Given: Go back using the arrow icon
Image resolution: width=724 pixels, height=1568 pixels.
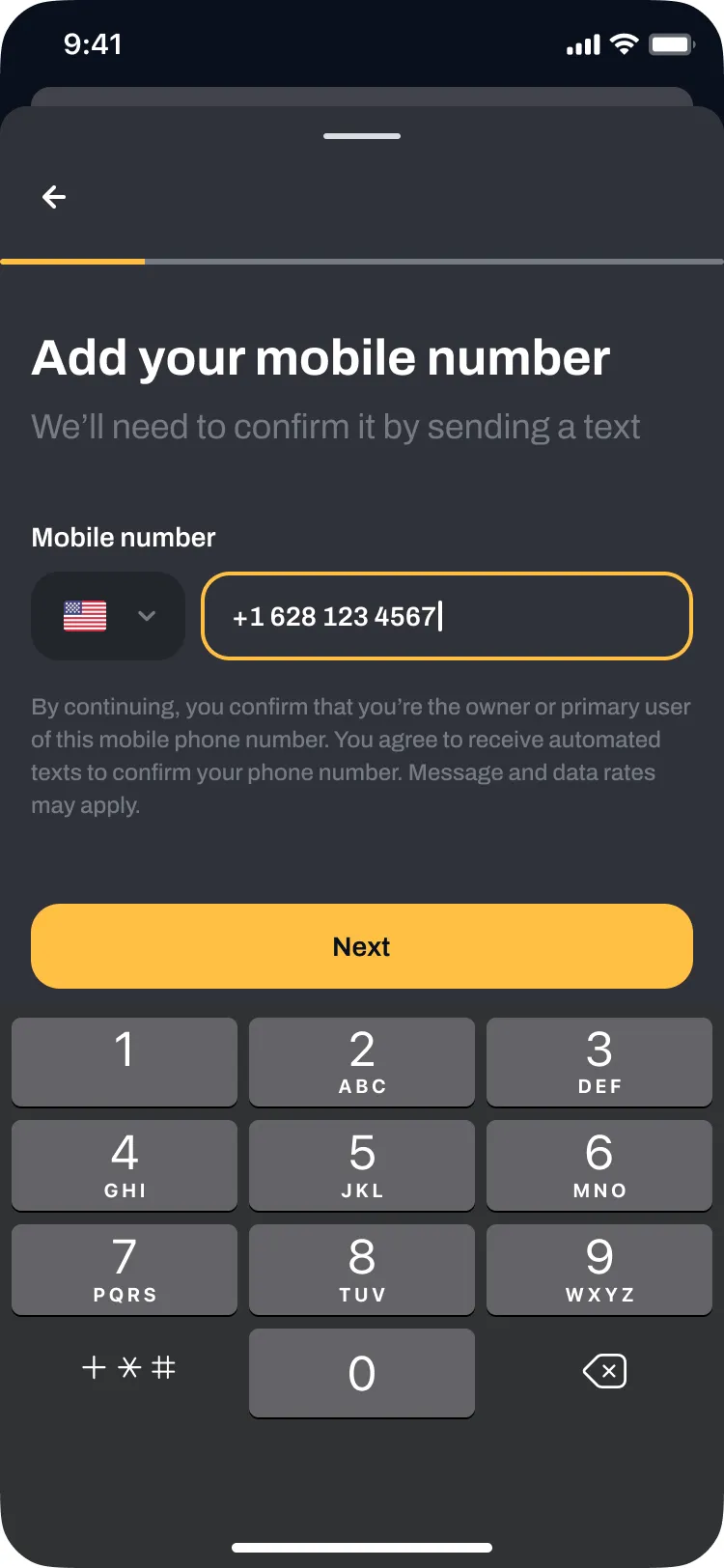Looking at the screenshot, I should 54,197.
